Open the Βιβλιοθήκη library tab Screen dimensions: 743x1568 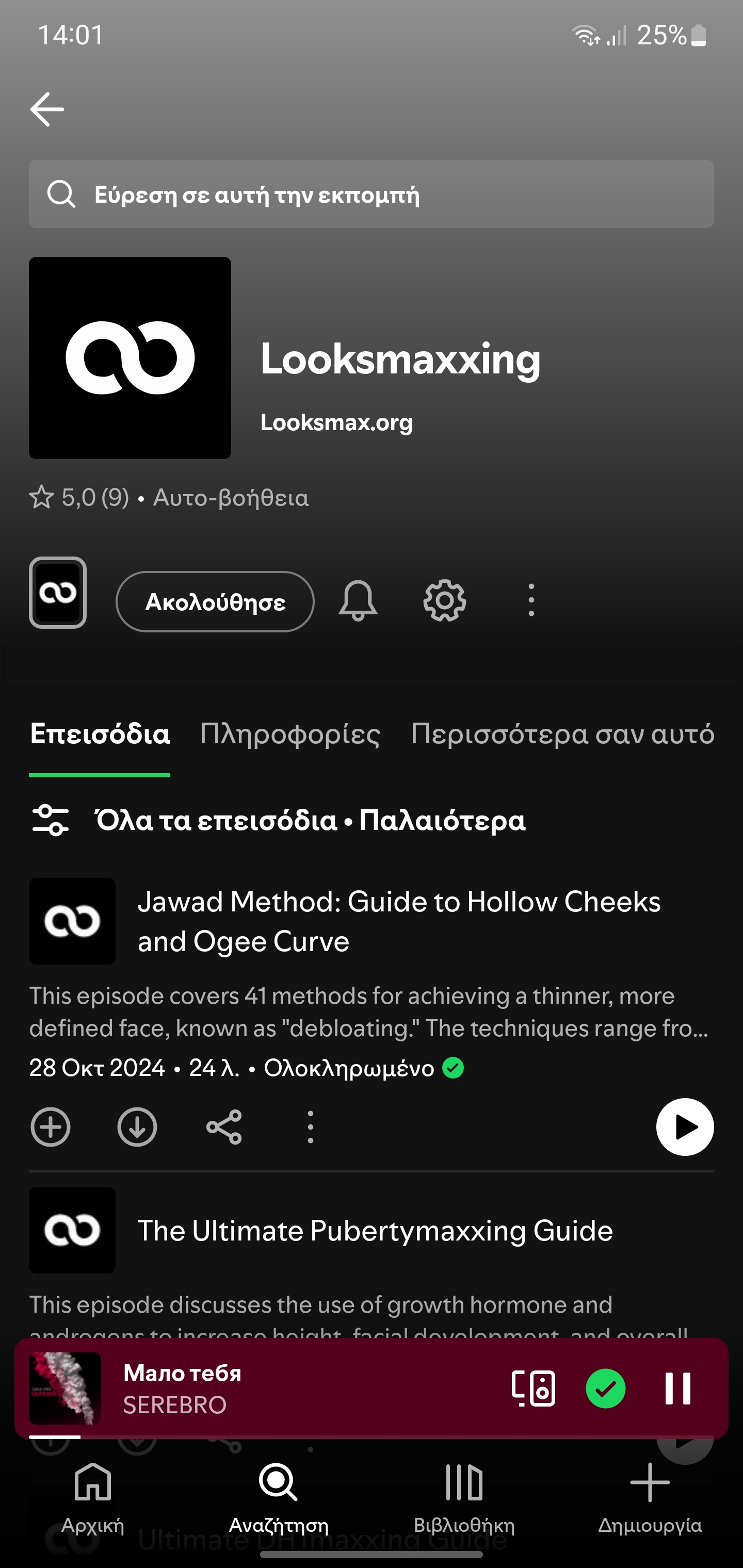click(464, 1498)
